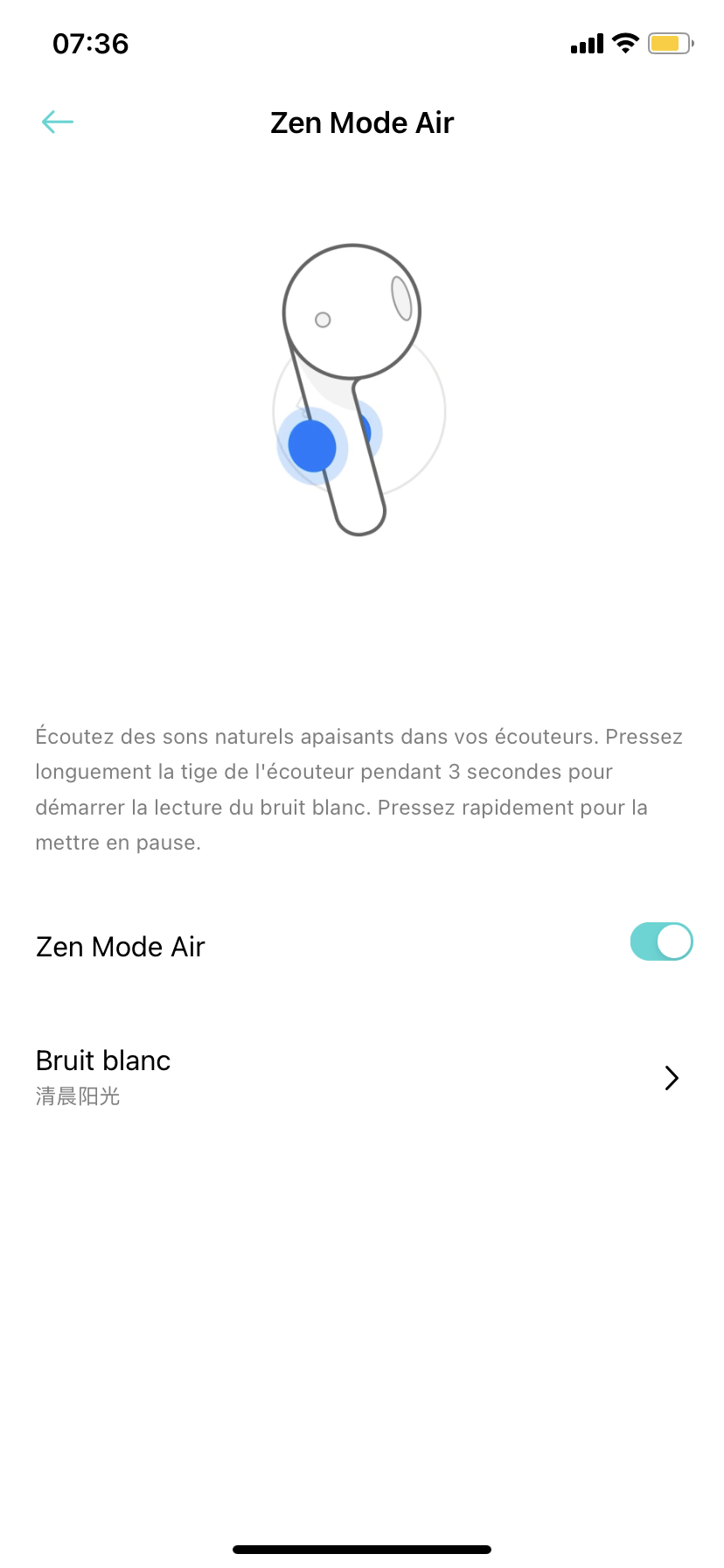
Task: Go back using the top arrow
Action: (x=58, y=122)
